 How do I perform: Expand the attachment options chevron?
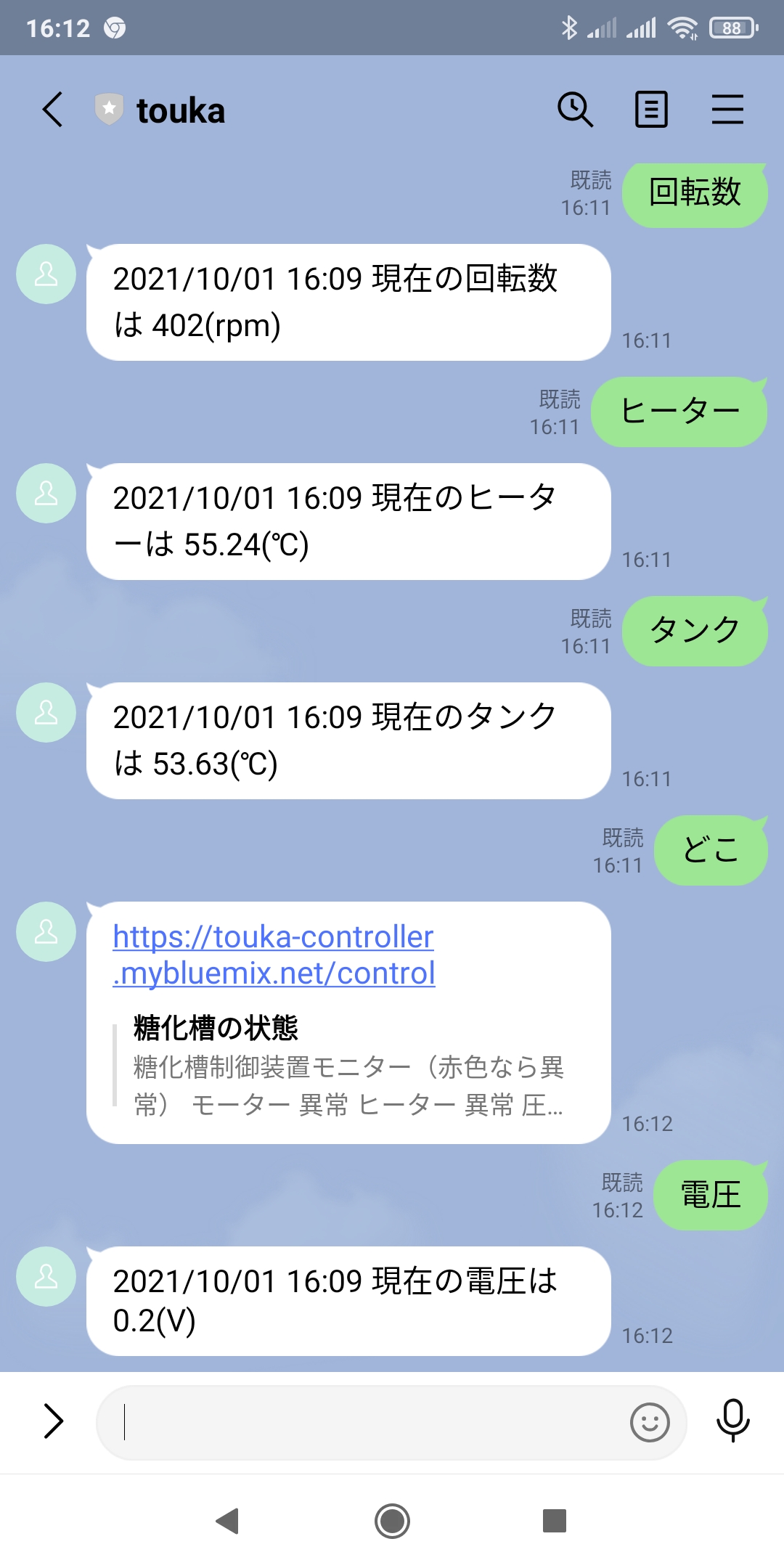tap(53, 1421)
